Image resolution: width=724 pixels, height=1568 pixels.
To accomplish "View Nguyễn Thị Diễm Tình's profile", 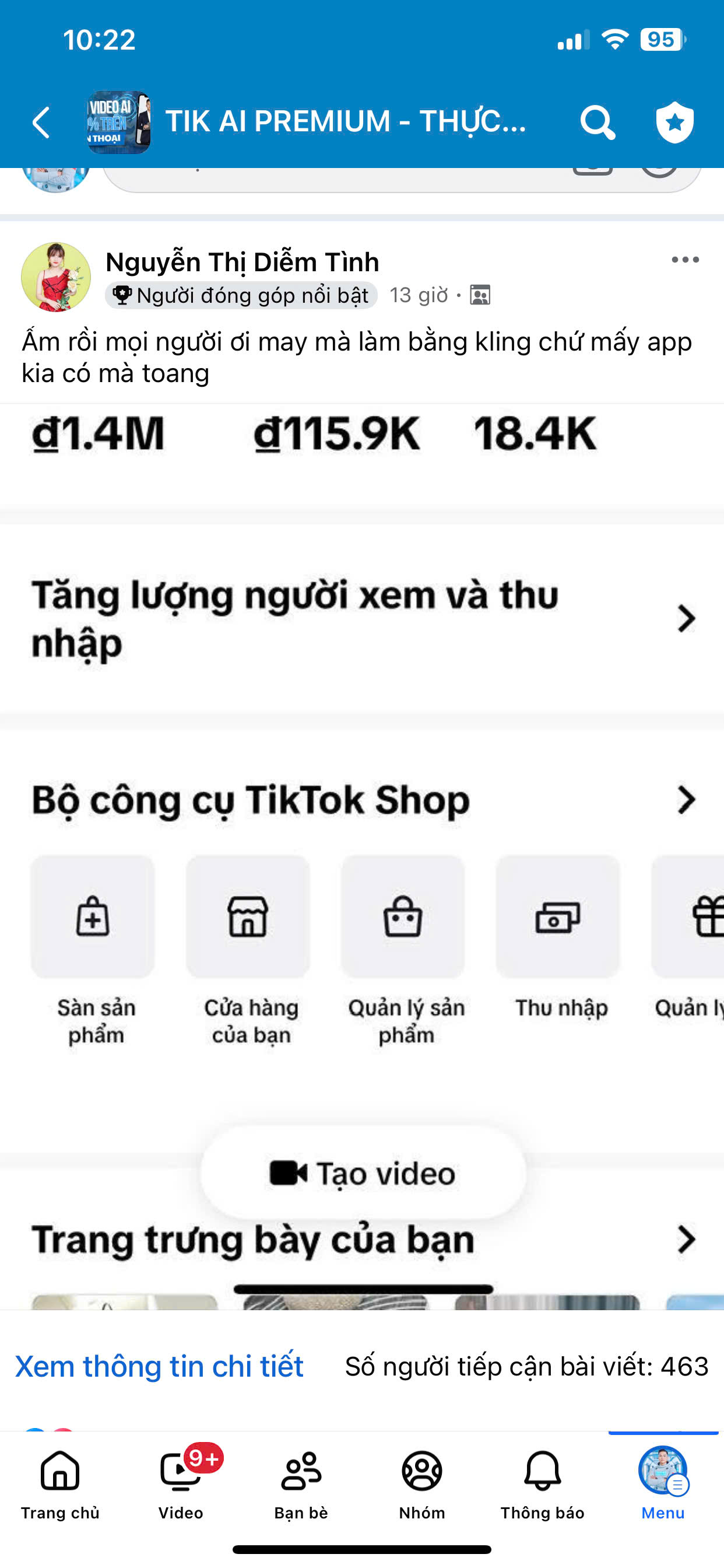I will tap(241, 262).
